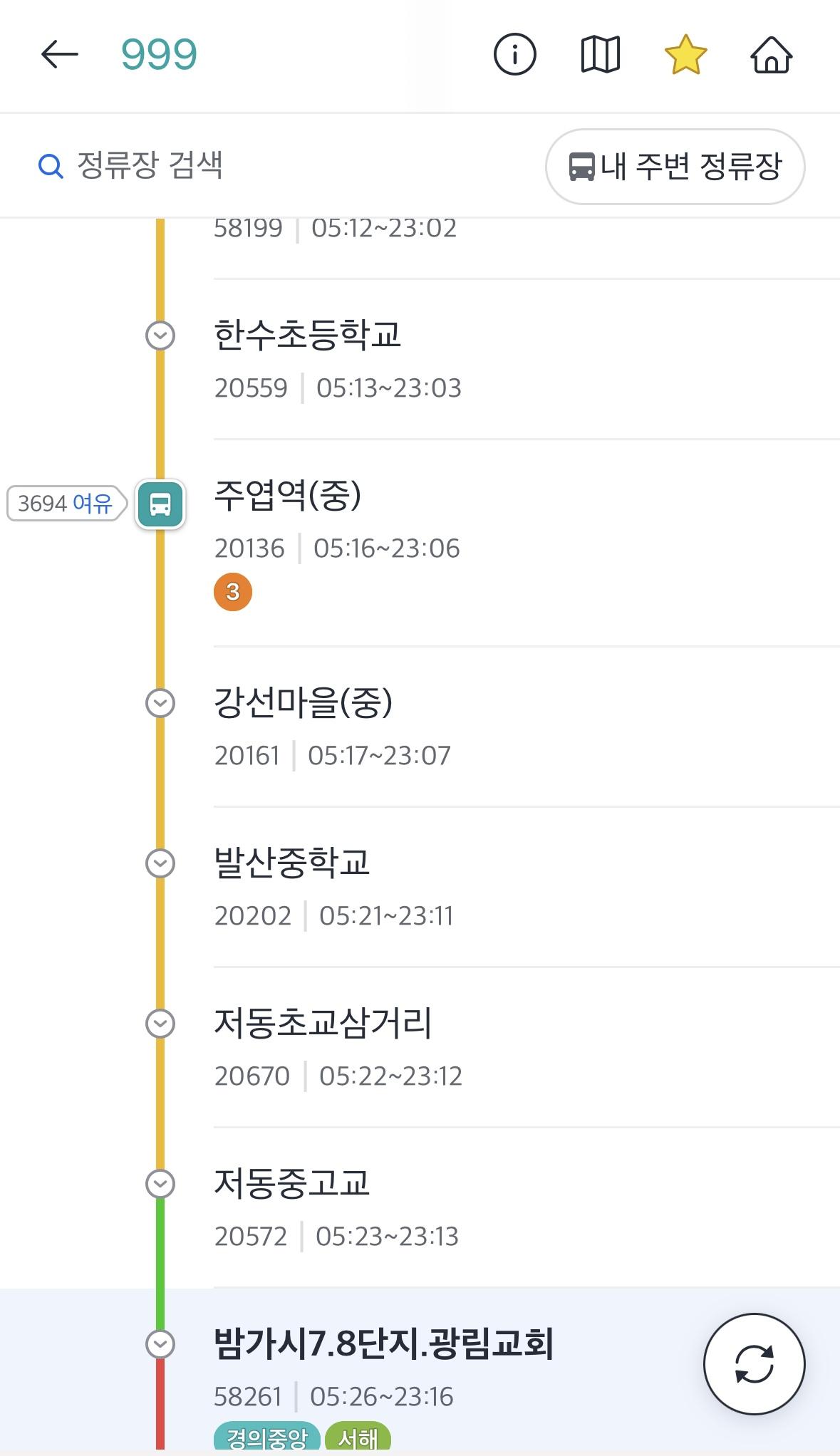Open 발산중학교 stop
Viewport: 840px width, 1456px height.
pyautogui.click(x=527, y=888)
